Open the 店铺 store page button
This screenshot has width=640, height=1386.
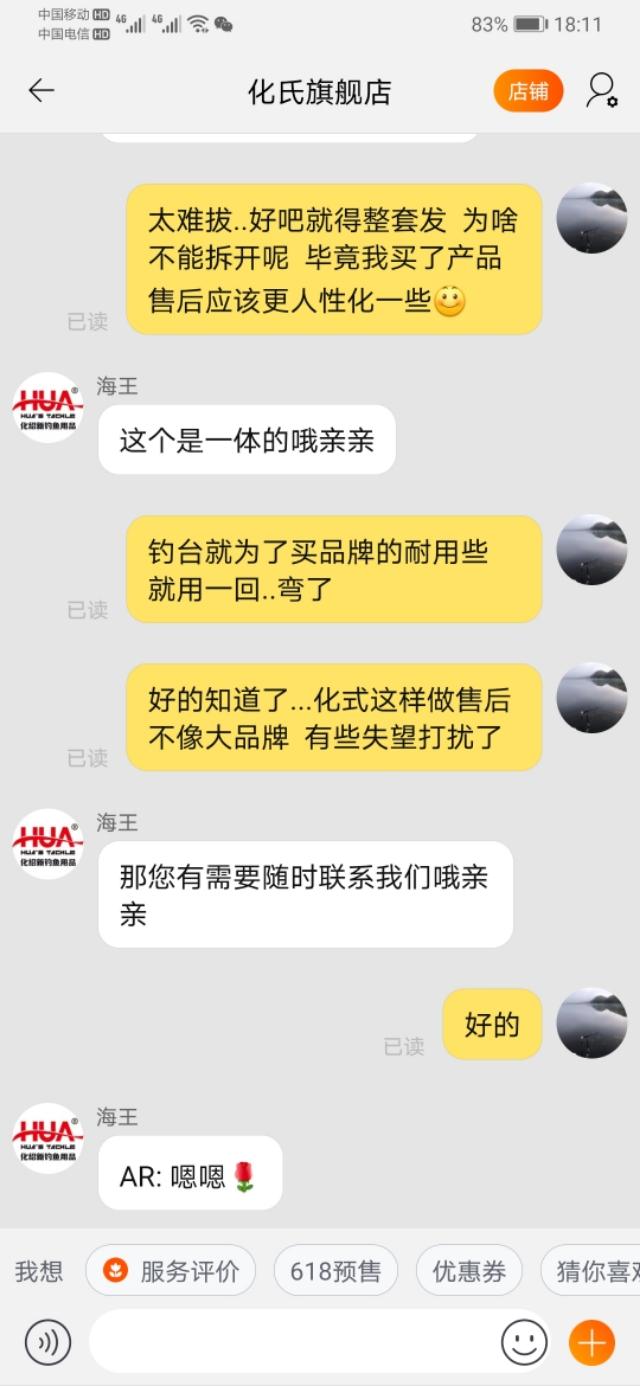(x=528, y=91)
